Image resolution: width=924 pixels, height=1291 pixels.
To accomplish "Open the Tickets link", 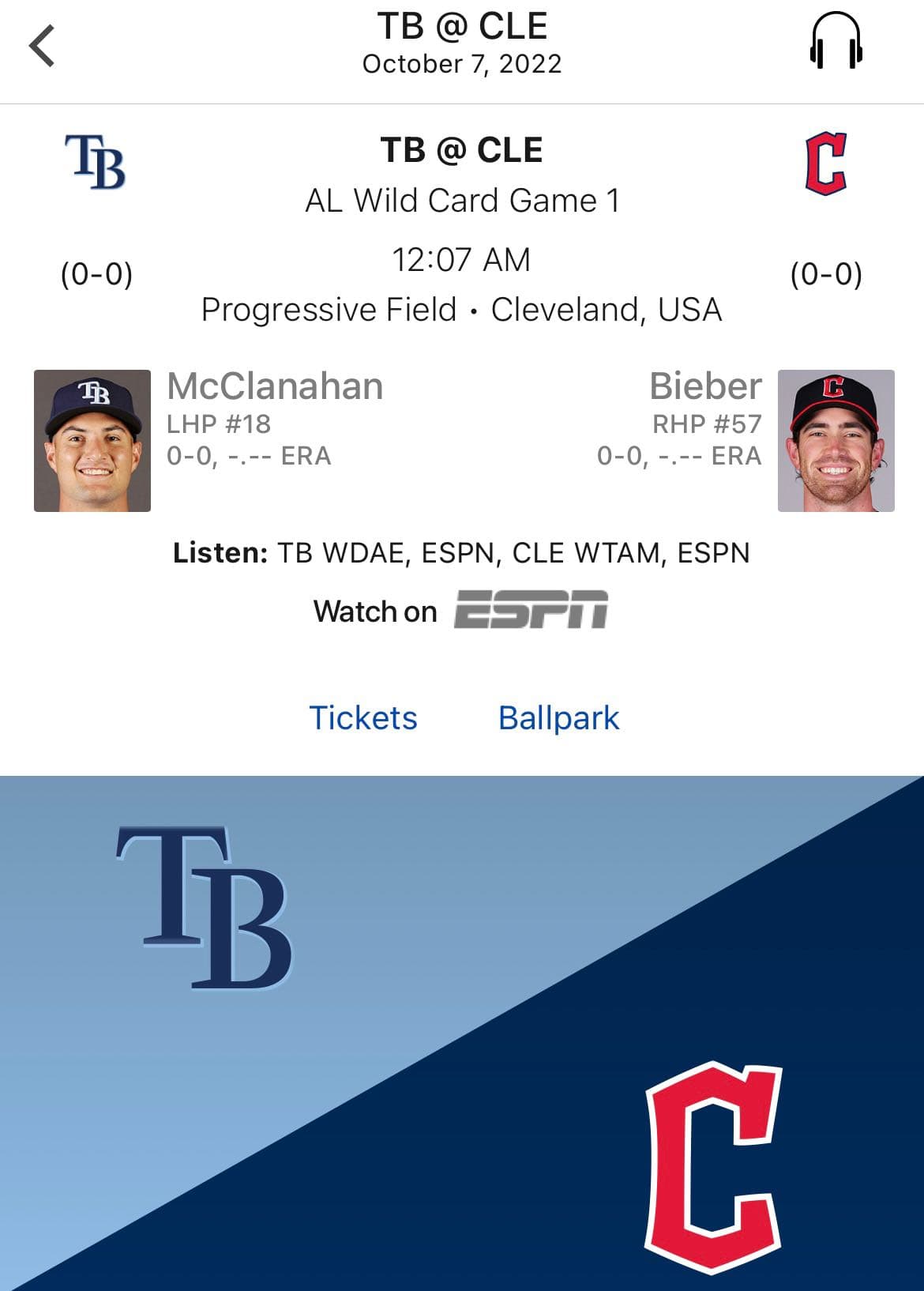I will coord(364,718).
